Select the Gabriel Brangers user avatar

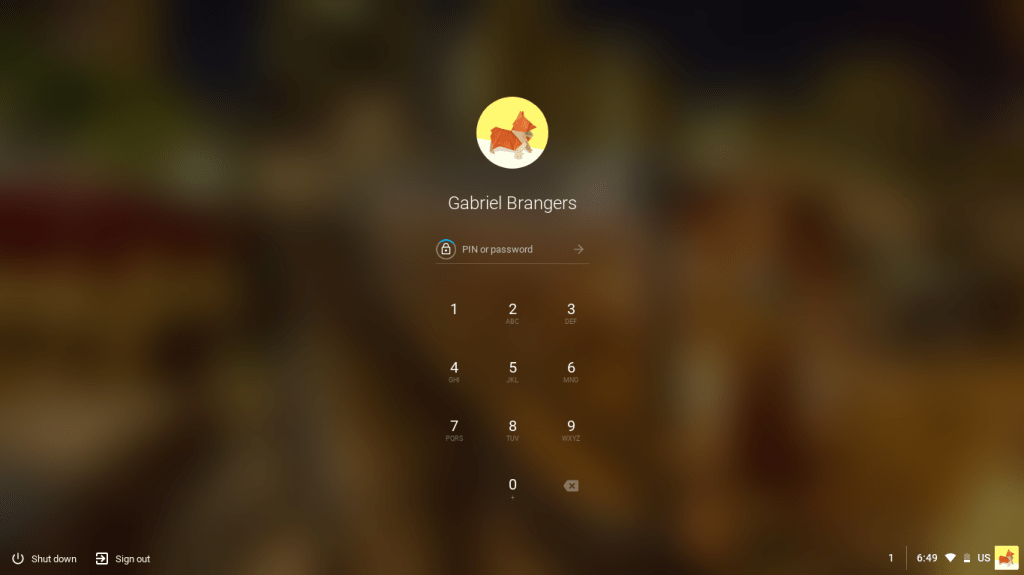(512, 133)
